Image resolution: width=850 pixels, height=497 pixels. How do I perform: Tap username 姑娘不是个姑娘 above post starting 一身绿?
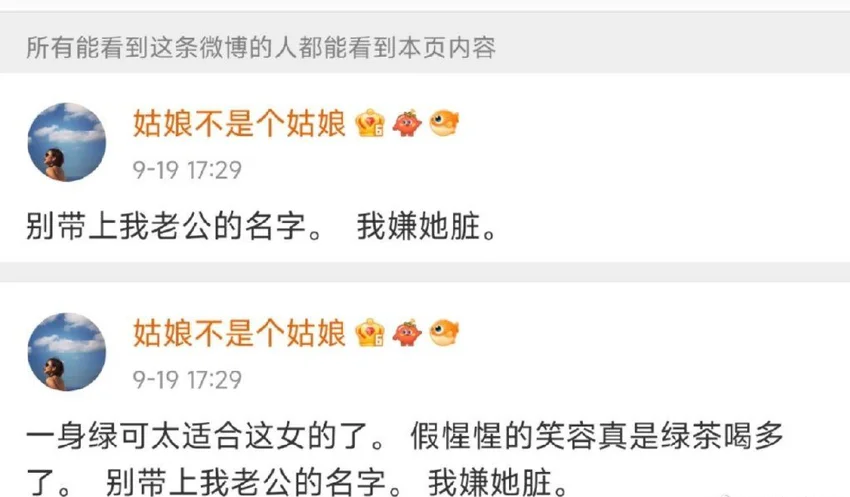[x=240, y=333]
